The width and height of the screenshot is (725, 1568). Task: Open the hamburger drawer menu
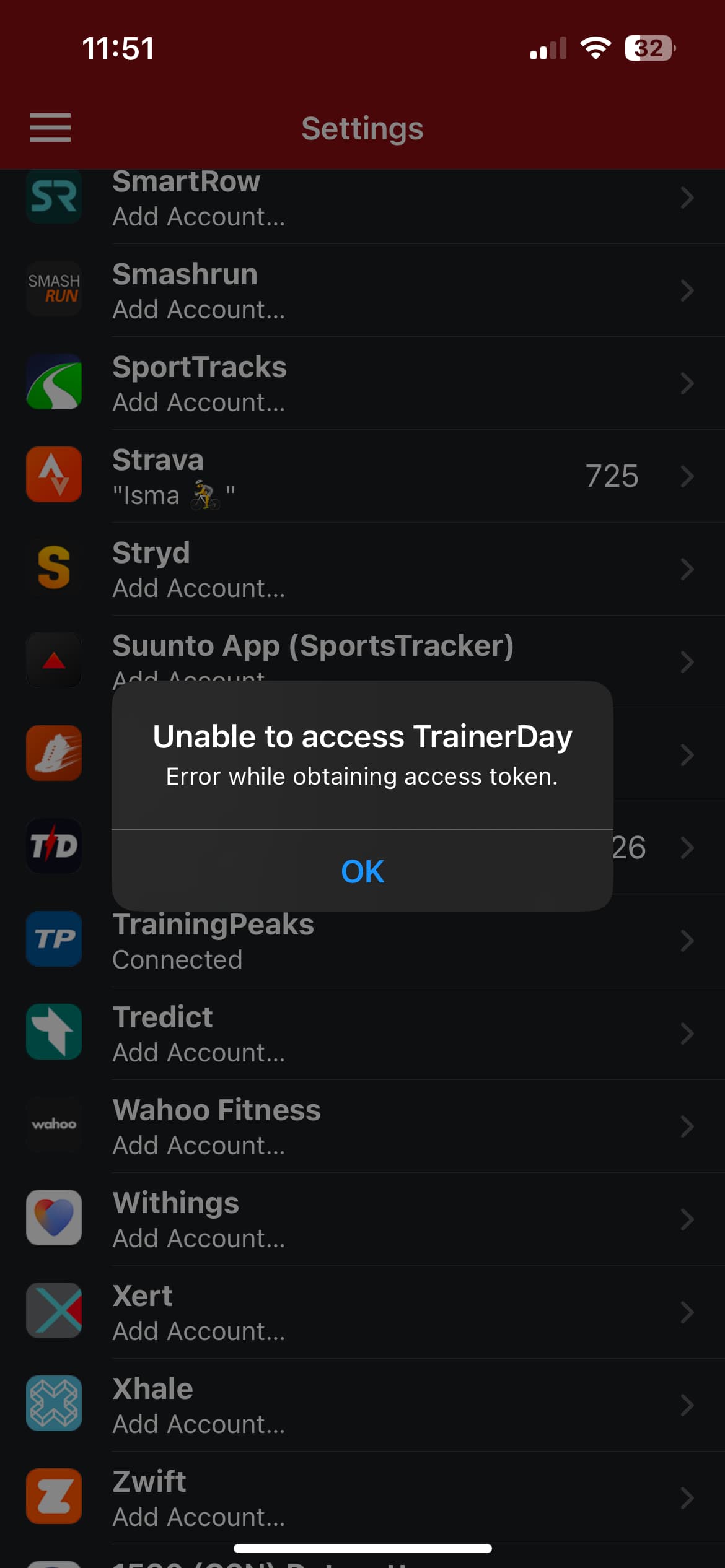click(50, 128)
